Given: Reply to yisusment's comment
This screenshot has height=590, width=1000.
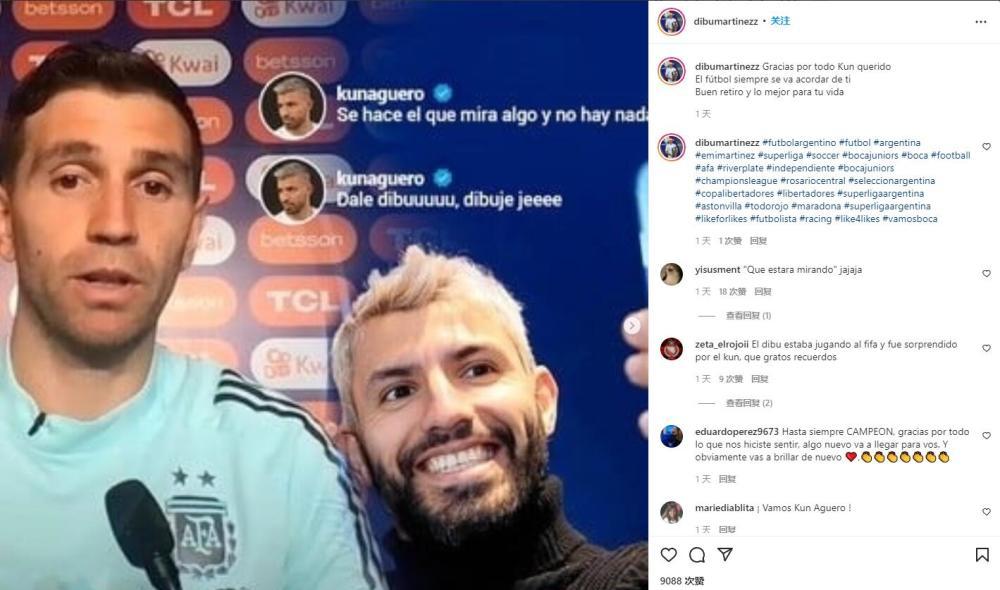Looking at the screenshot, I should 763,292.
